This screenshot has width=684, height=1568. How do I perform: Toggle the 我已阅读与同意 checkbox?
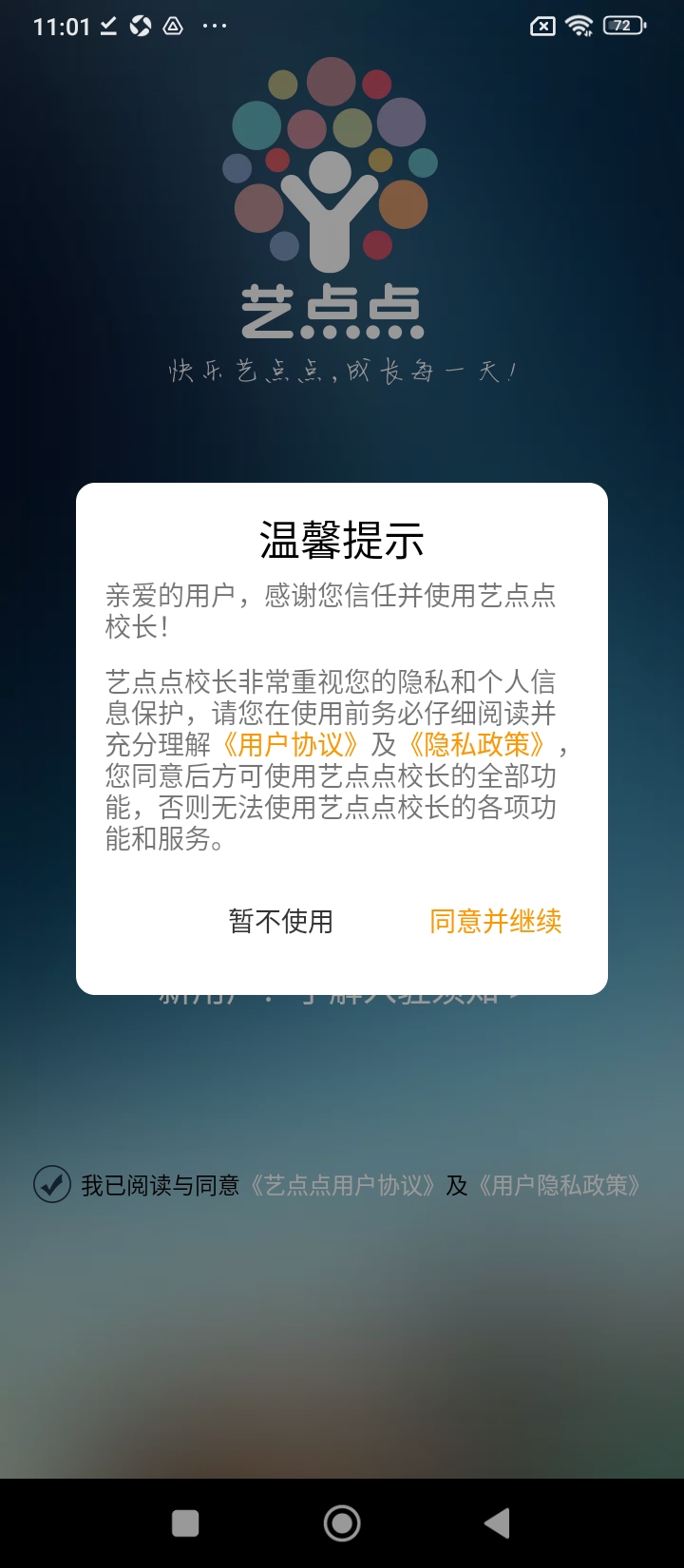pos(51,1185)
